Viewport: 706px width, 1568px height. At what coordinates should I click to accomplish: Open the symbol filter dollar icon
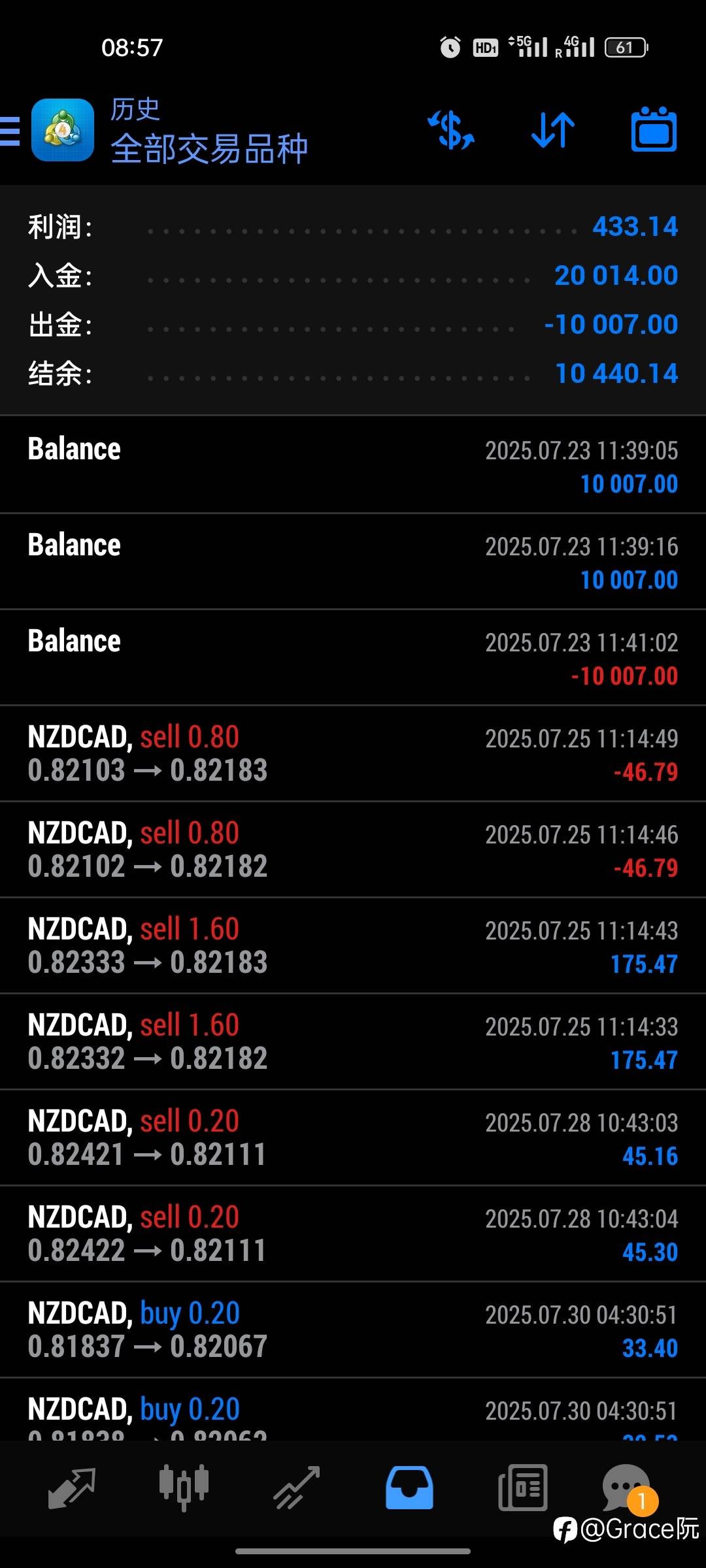pyautogui.click(x=451, y=130)
